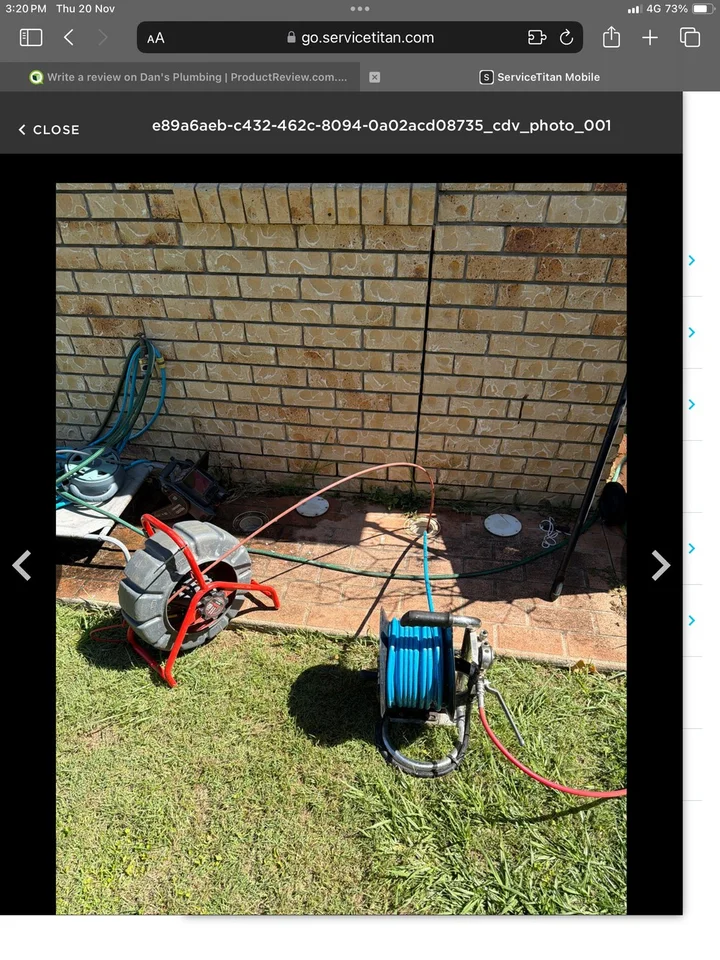
Task: Open the share sheet
Action: 611,37
